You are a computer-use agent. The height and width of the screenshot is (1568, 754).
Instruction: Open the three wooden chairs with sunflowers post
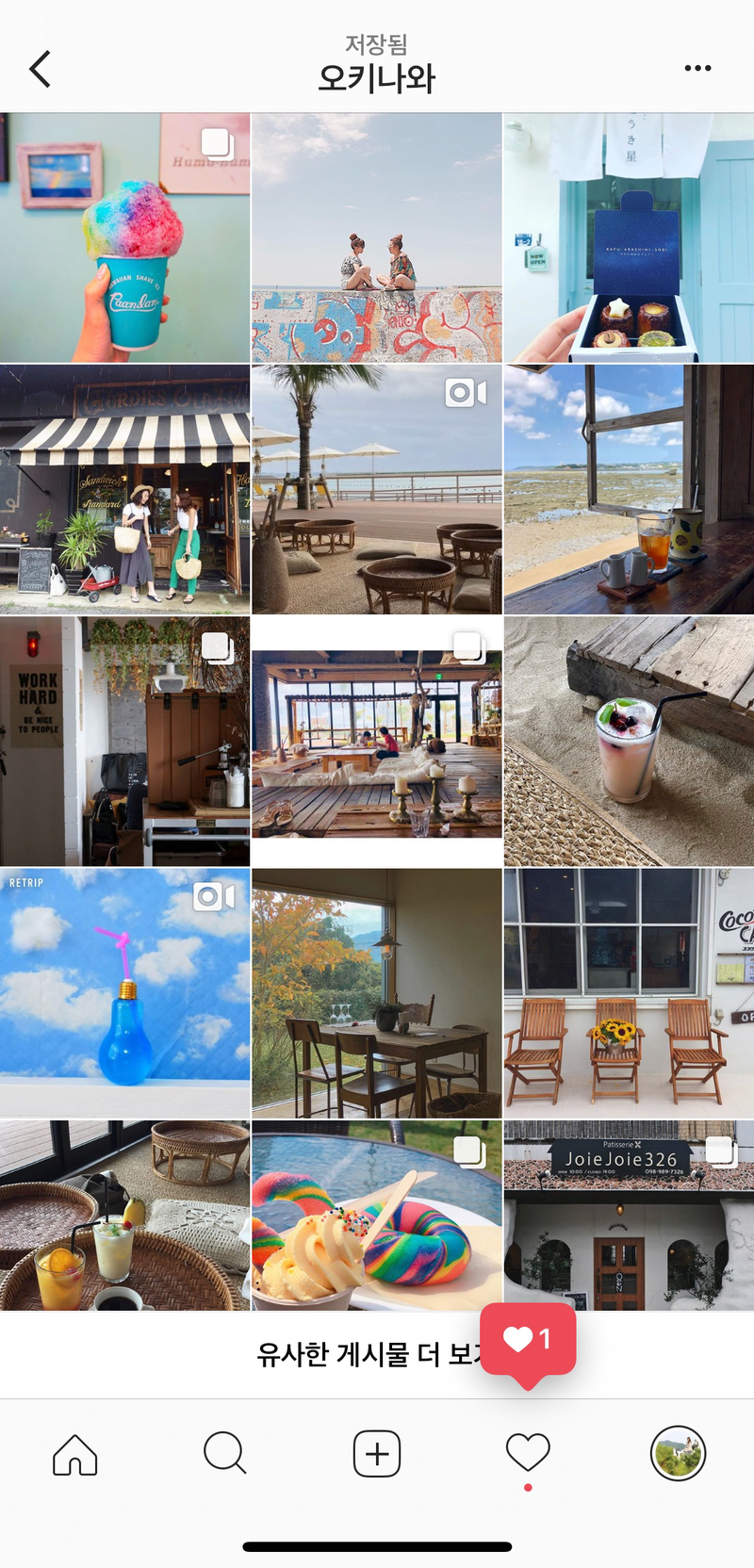pyautogui.click(x=629, y=993)
